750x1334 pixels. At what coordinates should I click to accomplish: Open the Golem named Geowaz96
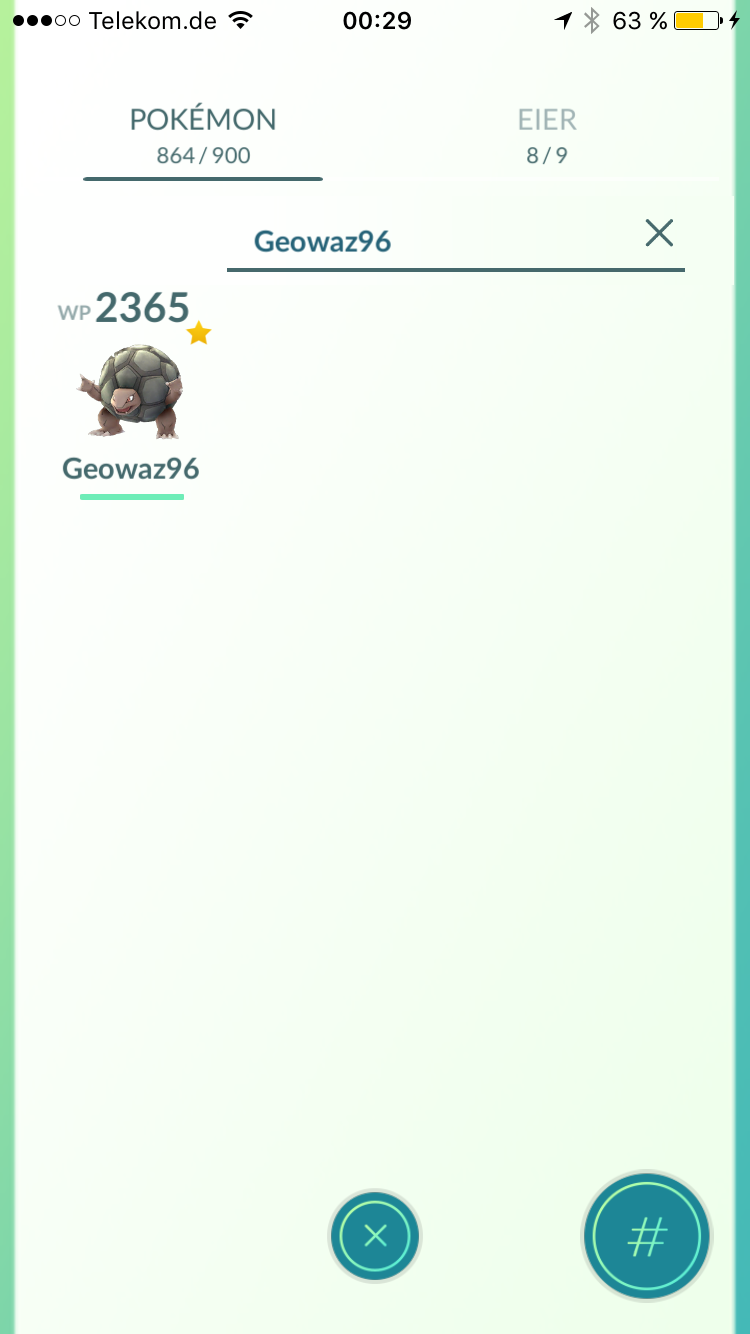tap(130, 390)
